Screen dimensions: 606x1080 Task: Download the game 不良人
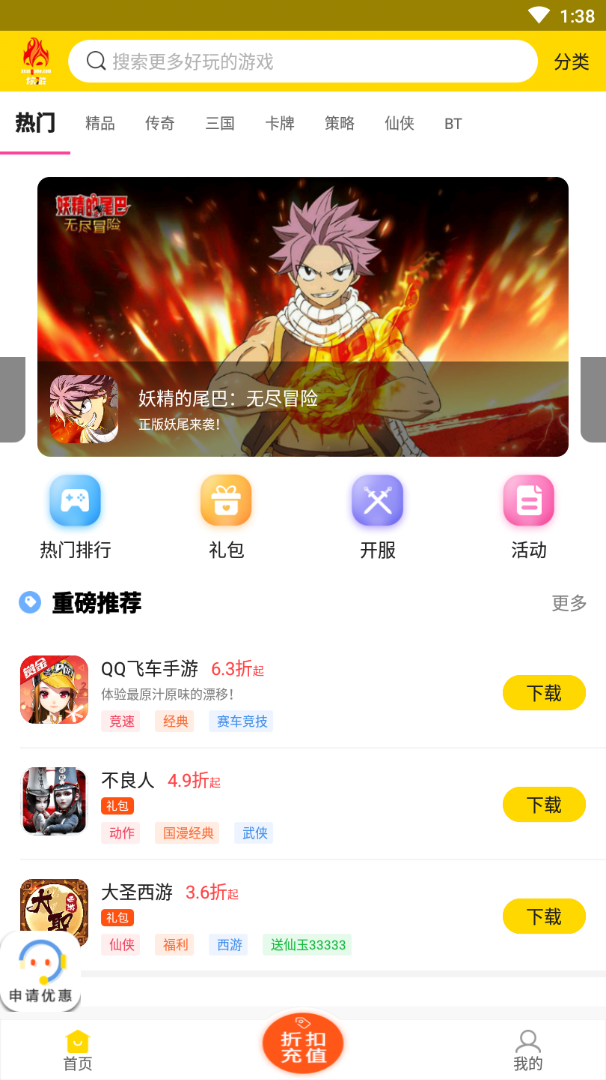tap(543, 805)
